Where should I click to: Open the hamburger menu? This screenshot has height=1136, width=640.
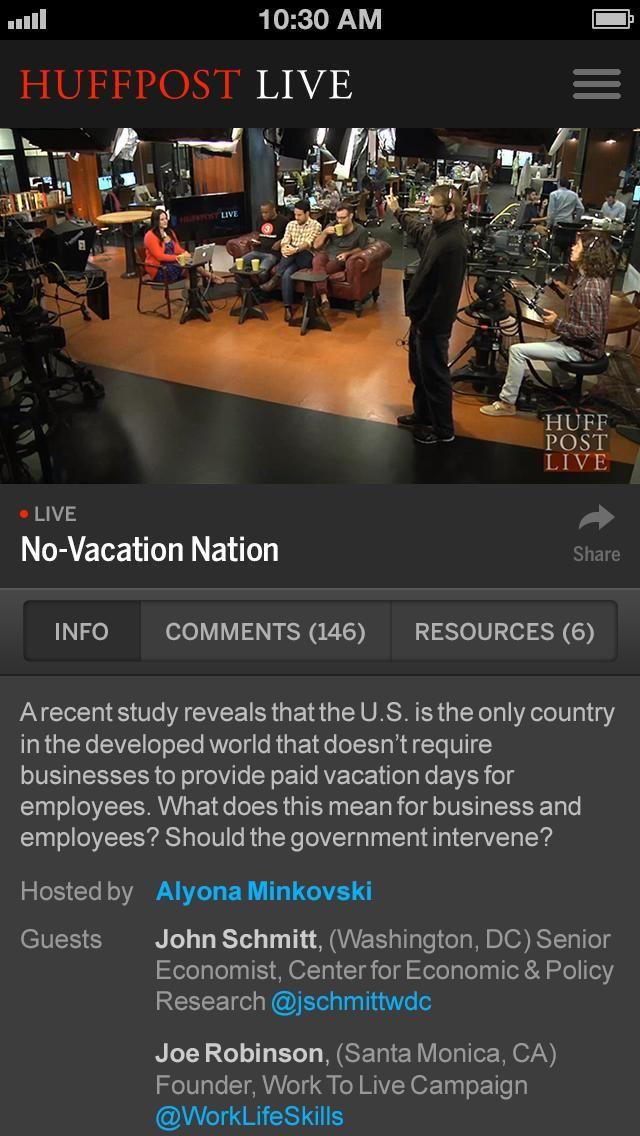point(596,84)
